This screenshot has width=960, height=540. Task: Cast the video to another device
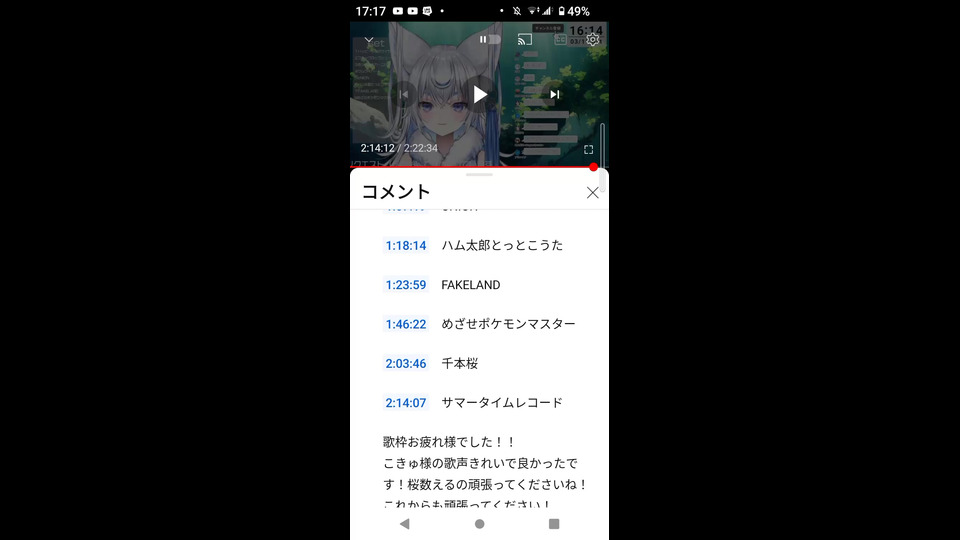(524, 40)
